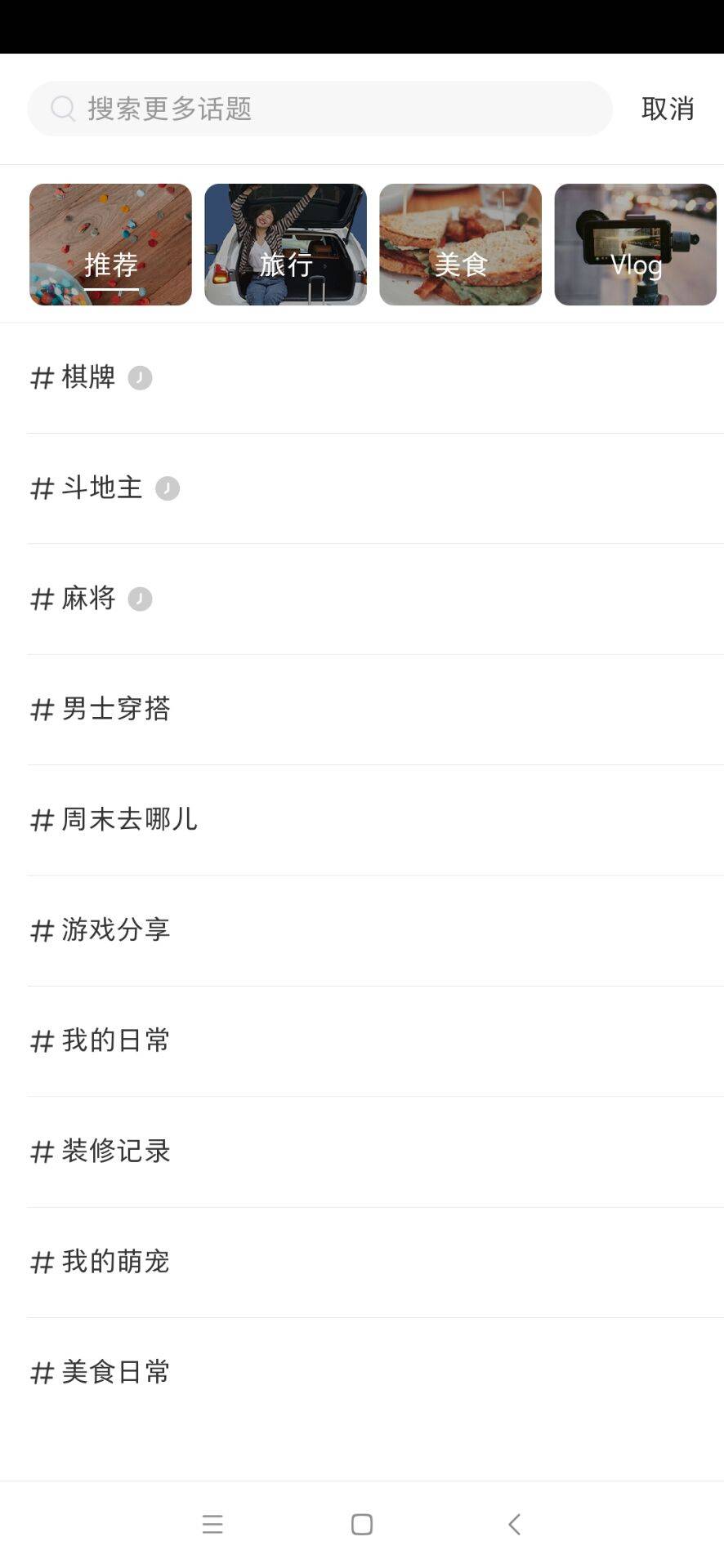Tap the search topics input field
This screenshot has width=724, height=1568.
[319, 107]
